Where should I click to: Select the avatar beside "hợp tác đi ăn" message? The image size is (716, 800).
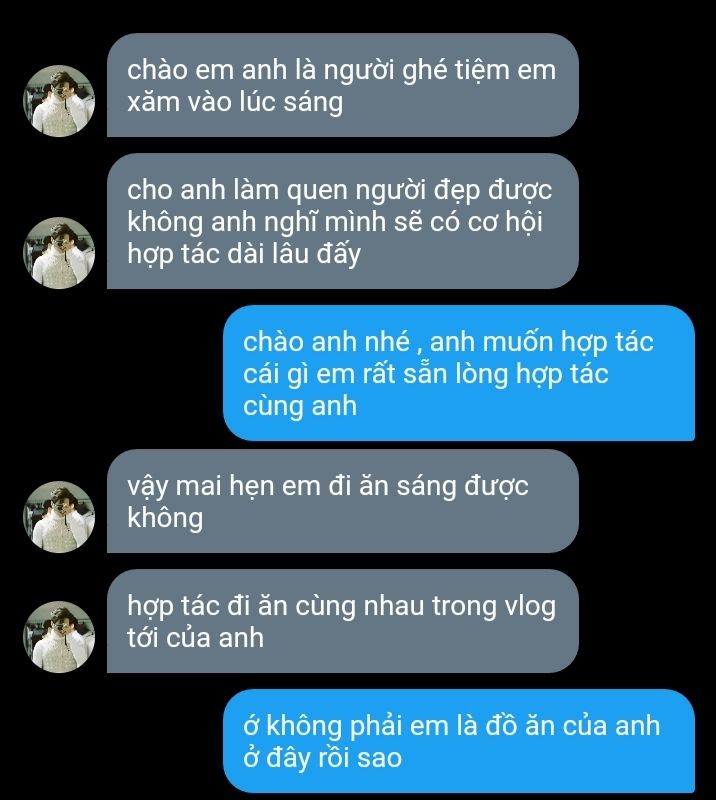(59, 637)
